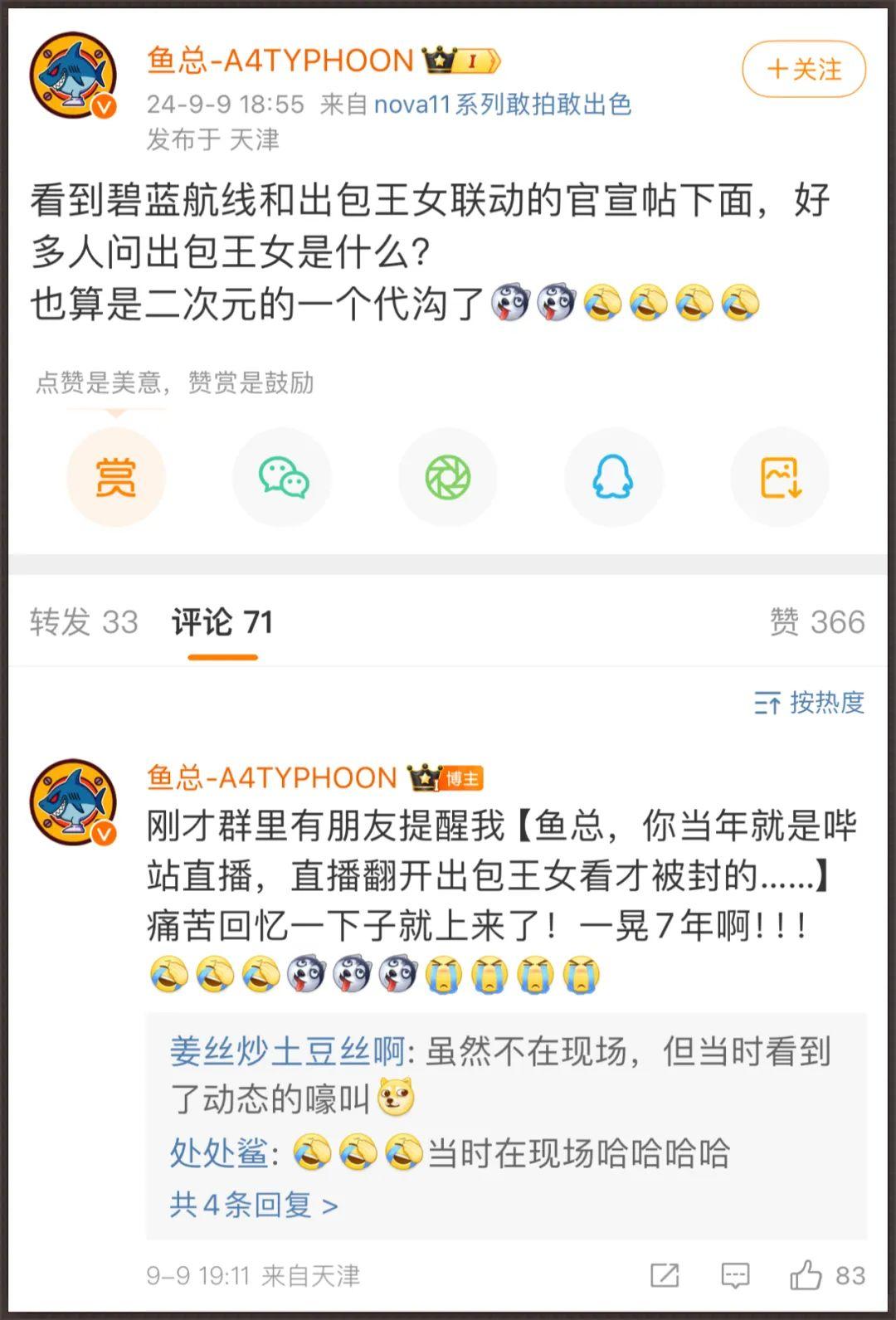
Task: Share the post to QQ
Action: (613, 477)
